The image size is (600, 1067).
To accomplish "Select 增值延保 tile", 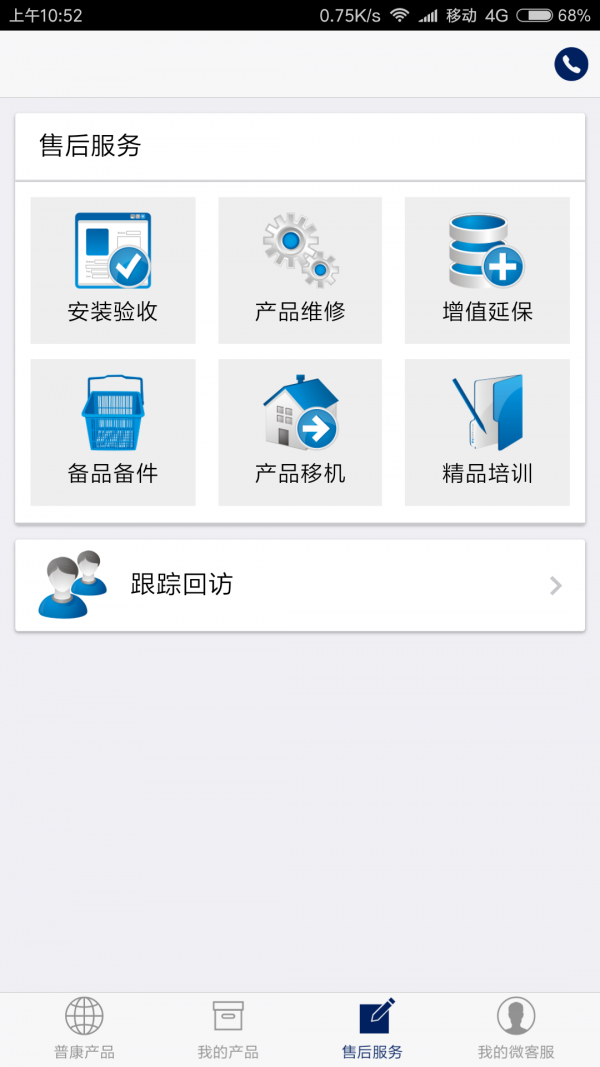I will (487, 270).
